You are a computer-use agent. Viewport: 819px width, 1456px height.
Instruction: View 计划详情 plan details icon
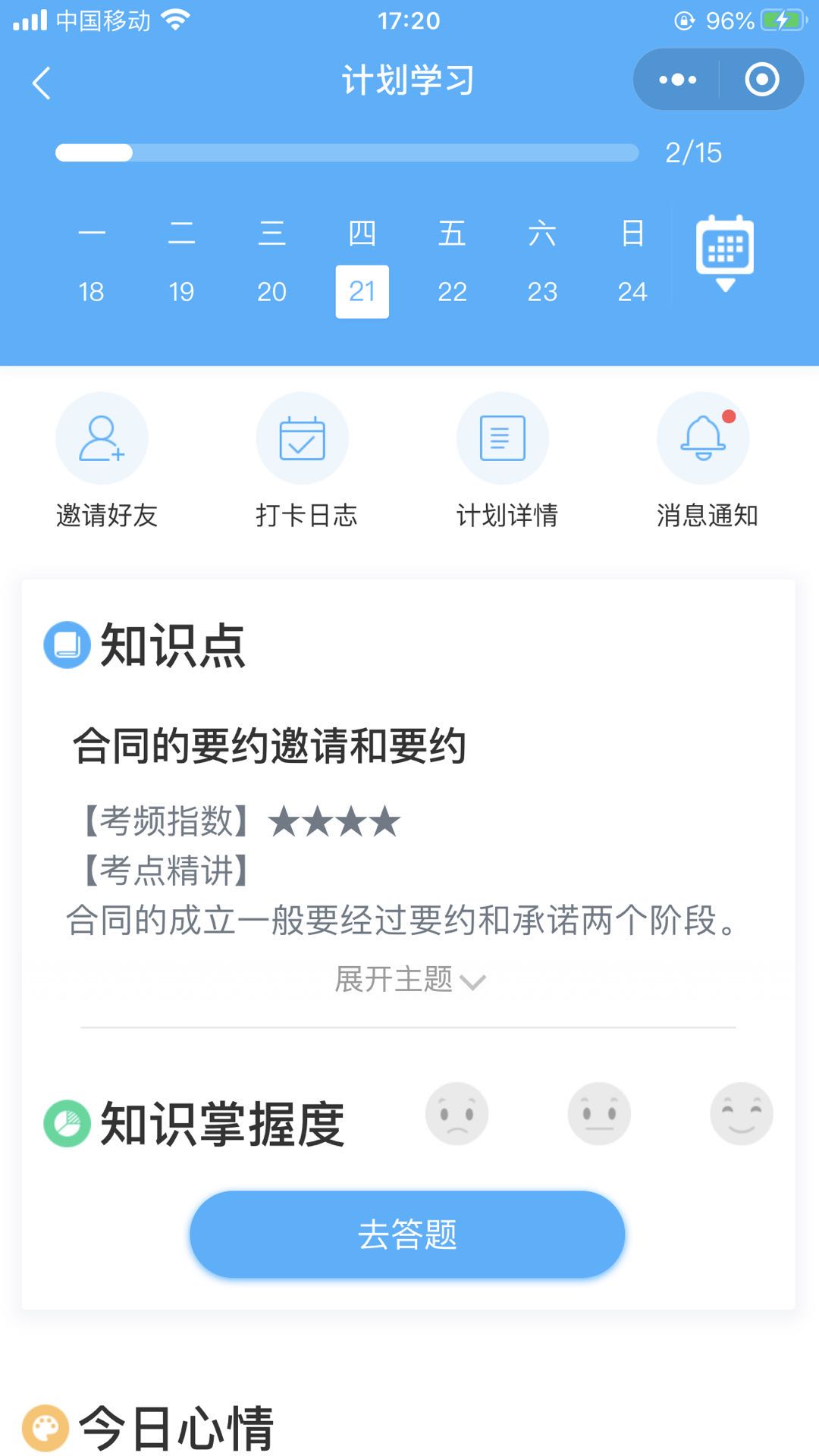pyautogui.click(x=503, y=438)
